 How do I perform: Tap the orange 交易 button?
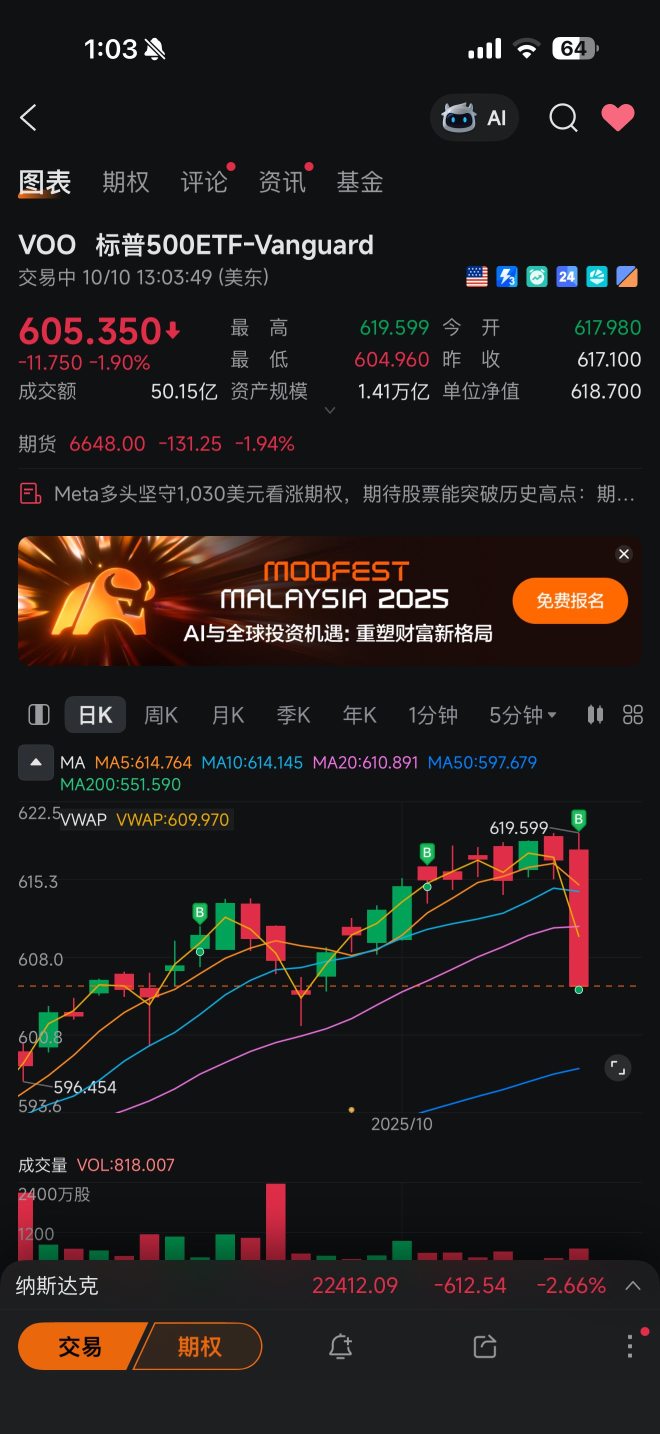(x=80, y=1347)
